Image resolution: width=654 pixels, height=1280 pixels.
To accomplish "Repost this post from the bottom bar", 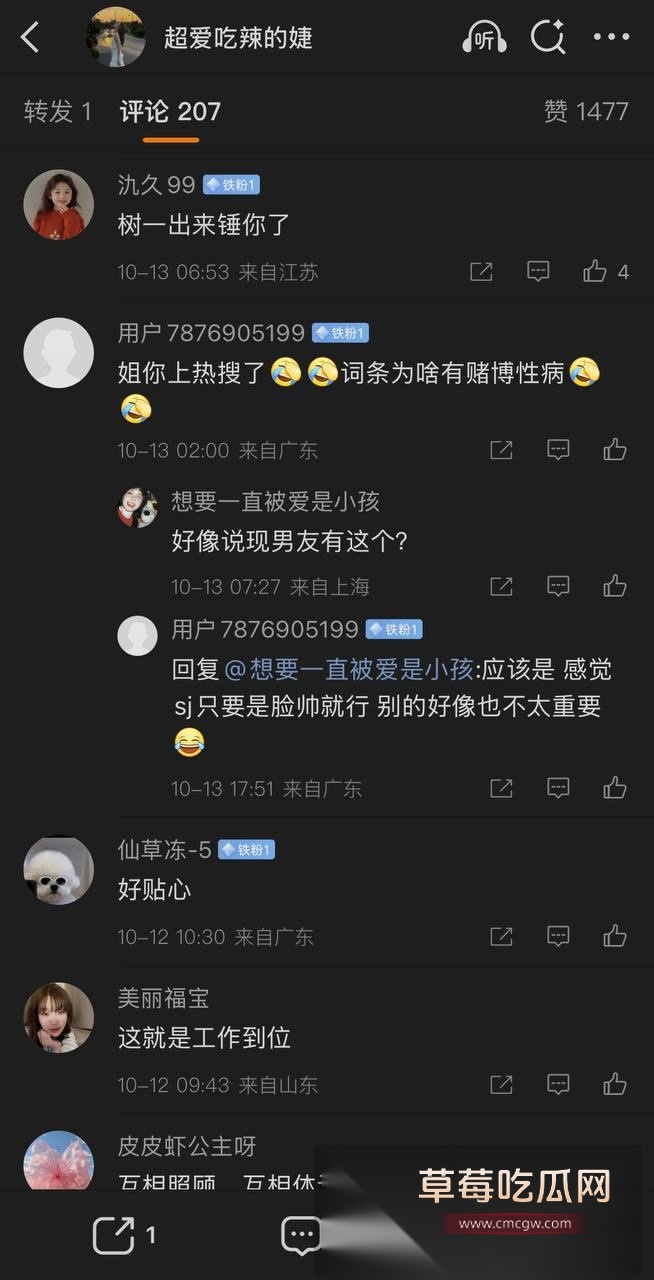I will pyautogui.click(x=124, y=1235).
